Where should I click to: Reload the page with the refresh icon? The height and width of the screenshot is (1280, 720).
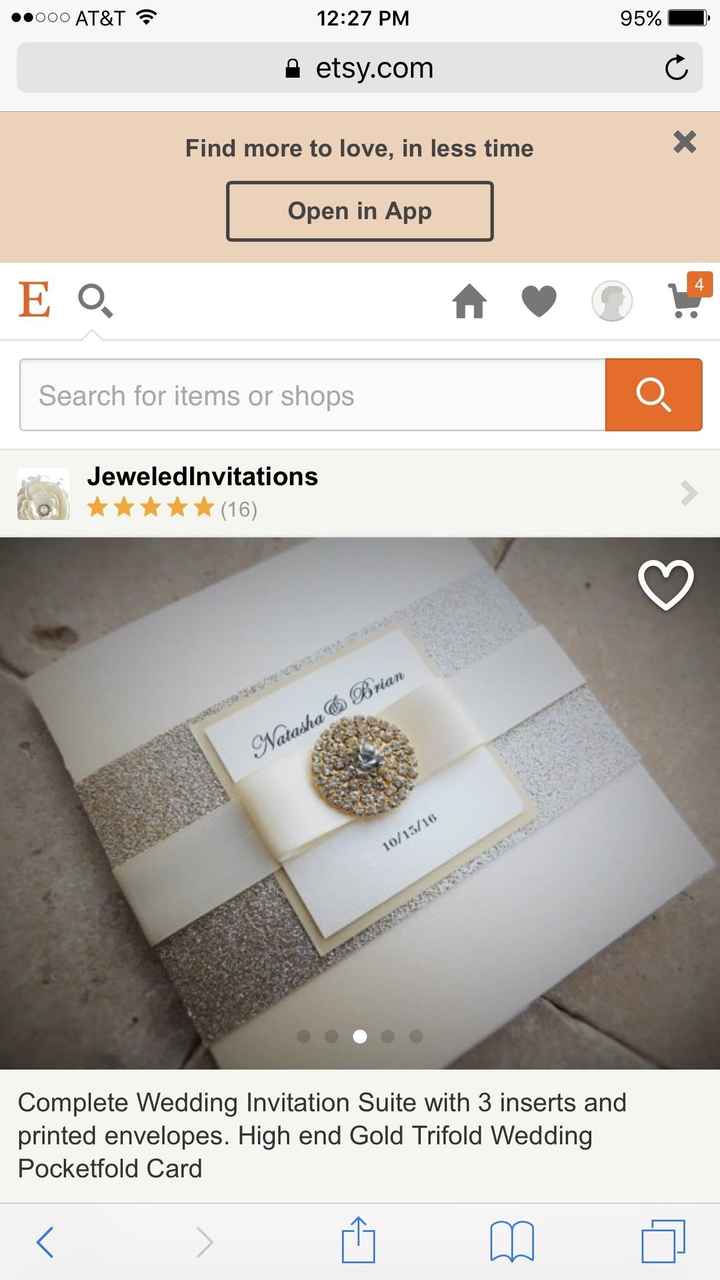click(x=676, y=68)
